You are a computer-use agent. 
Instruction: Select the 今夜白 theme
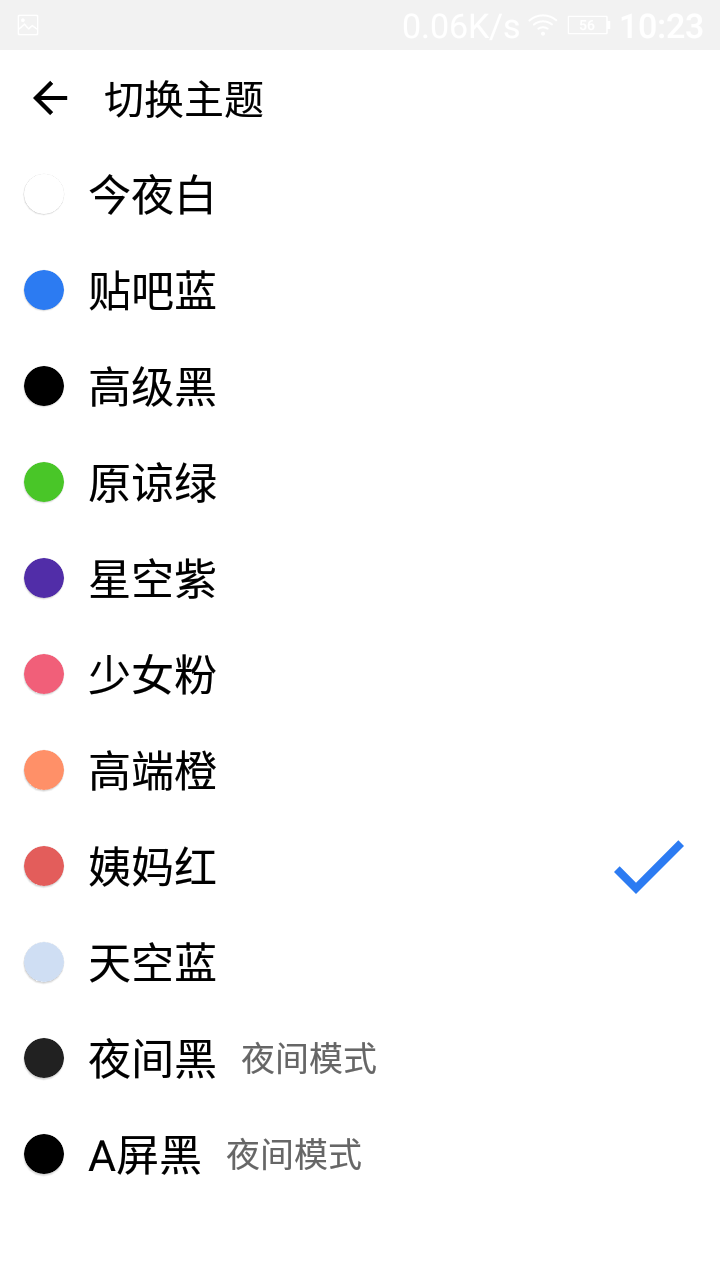(152, 195)
